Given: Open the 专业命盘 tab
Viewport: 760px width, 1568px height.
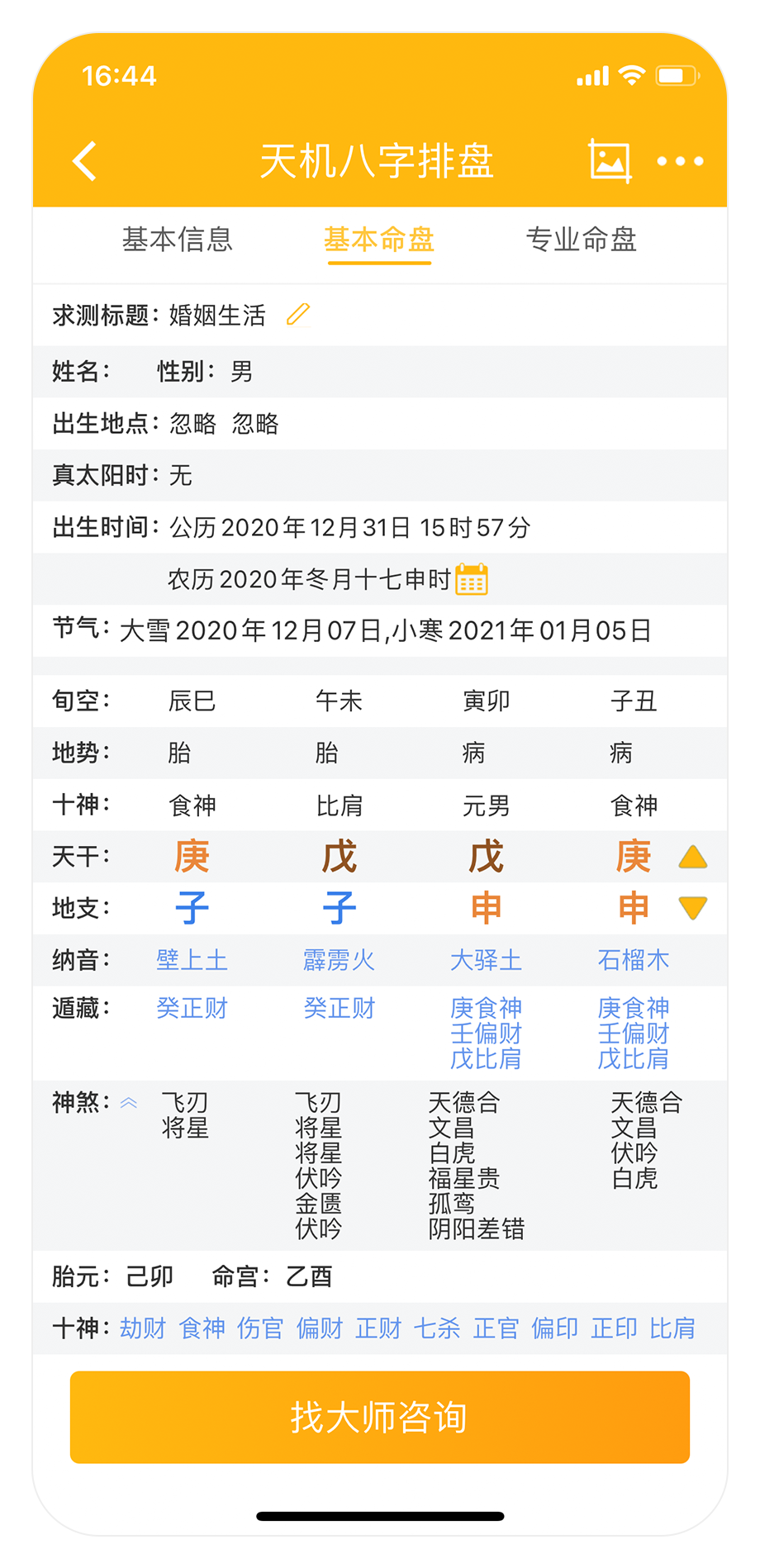Looking at the screenshot, I should (582, 240).
